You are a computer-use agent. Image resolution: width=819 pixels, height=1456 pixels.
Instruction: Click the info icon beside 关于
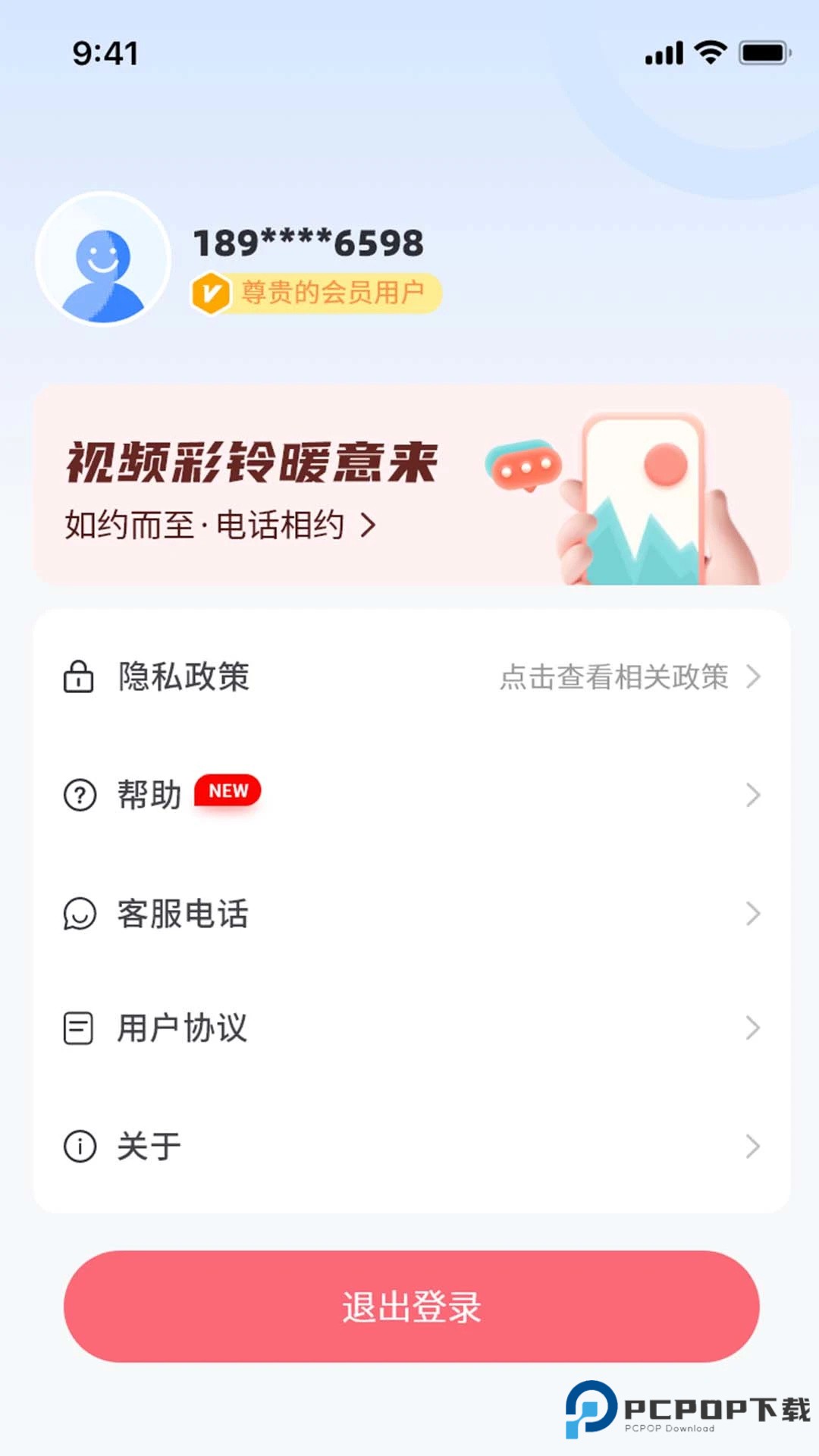[x=80, y=1146]
